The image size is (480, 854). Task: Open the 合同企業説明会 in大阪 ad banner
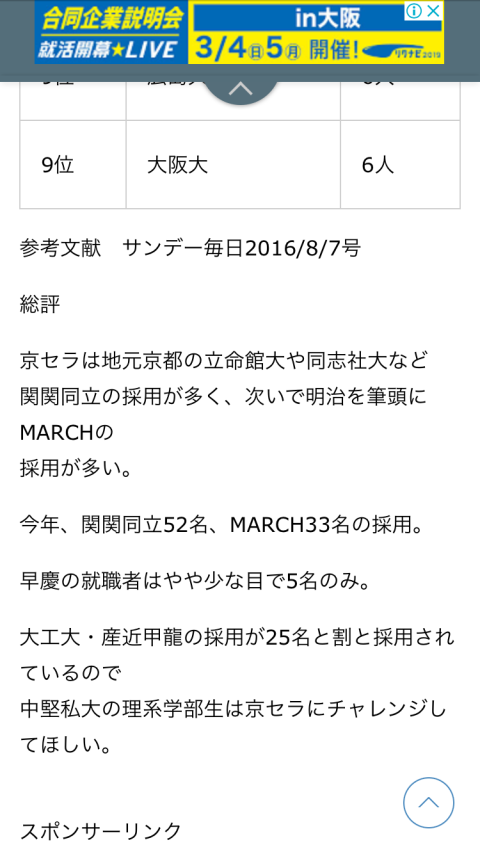tap(239, 33)
